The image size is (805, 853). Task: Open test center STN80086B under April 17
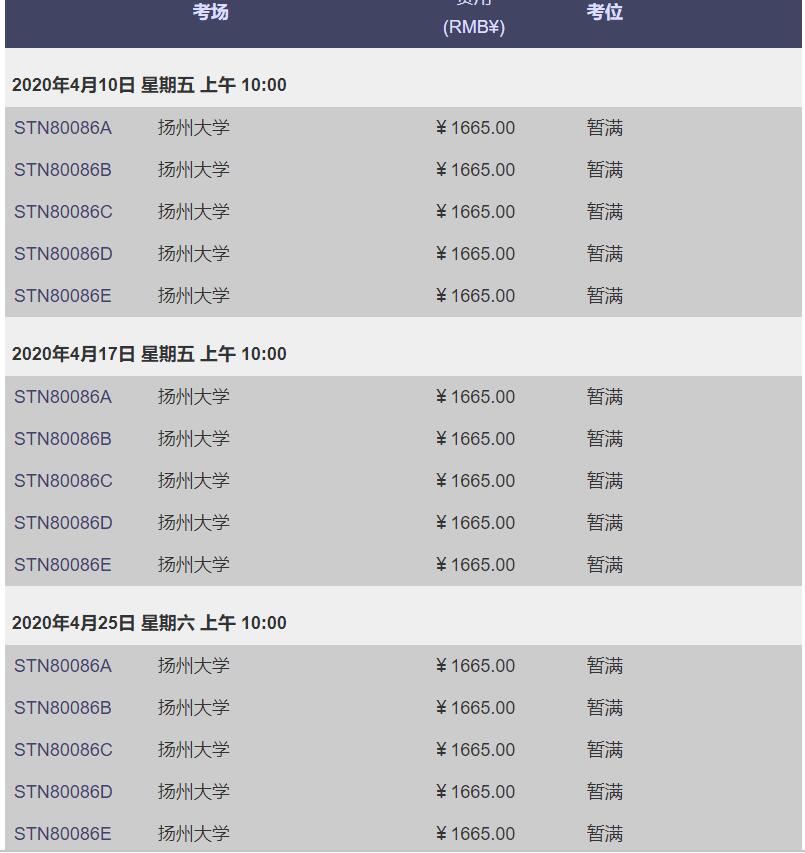63,439
